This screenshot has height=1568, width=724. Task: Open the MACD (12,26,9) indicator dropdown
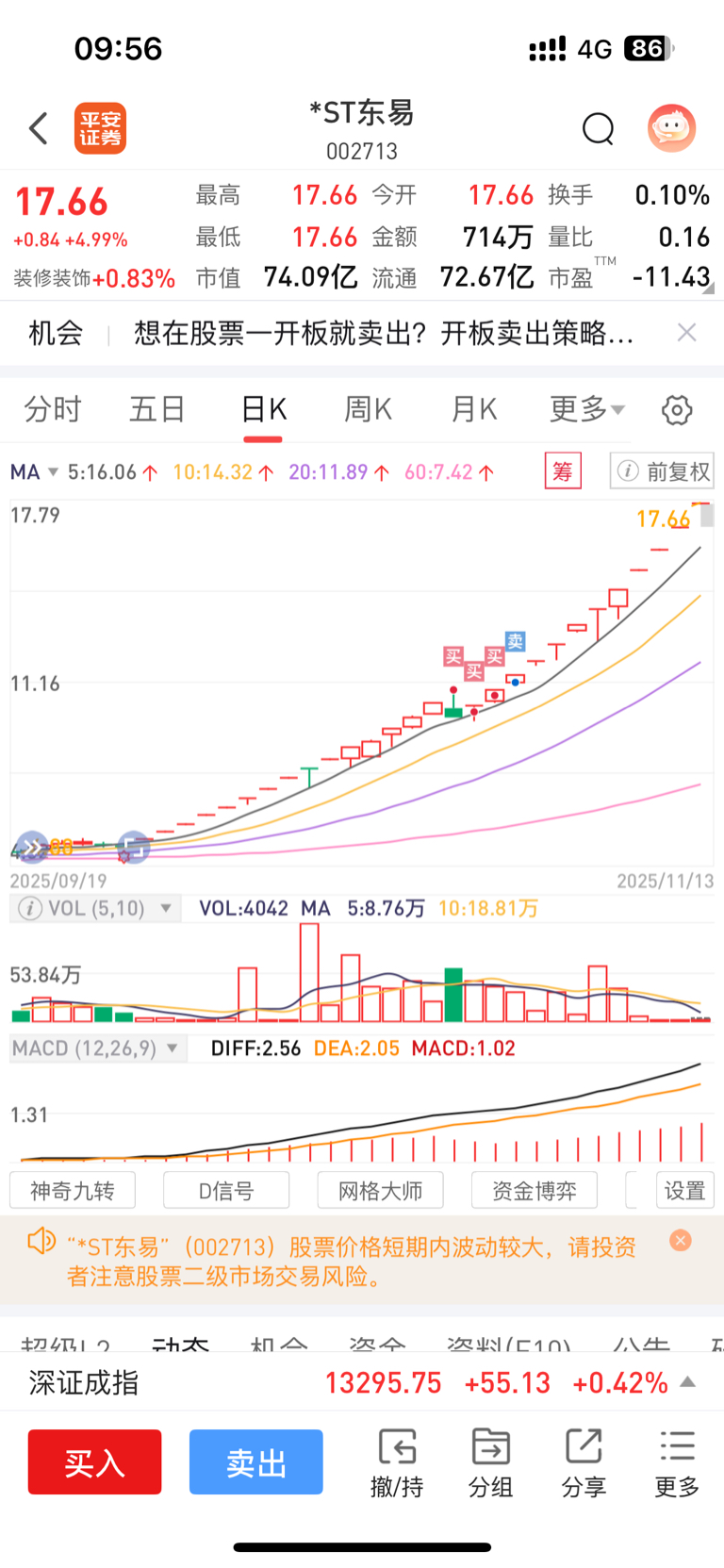[96, 1048]
